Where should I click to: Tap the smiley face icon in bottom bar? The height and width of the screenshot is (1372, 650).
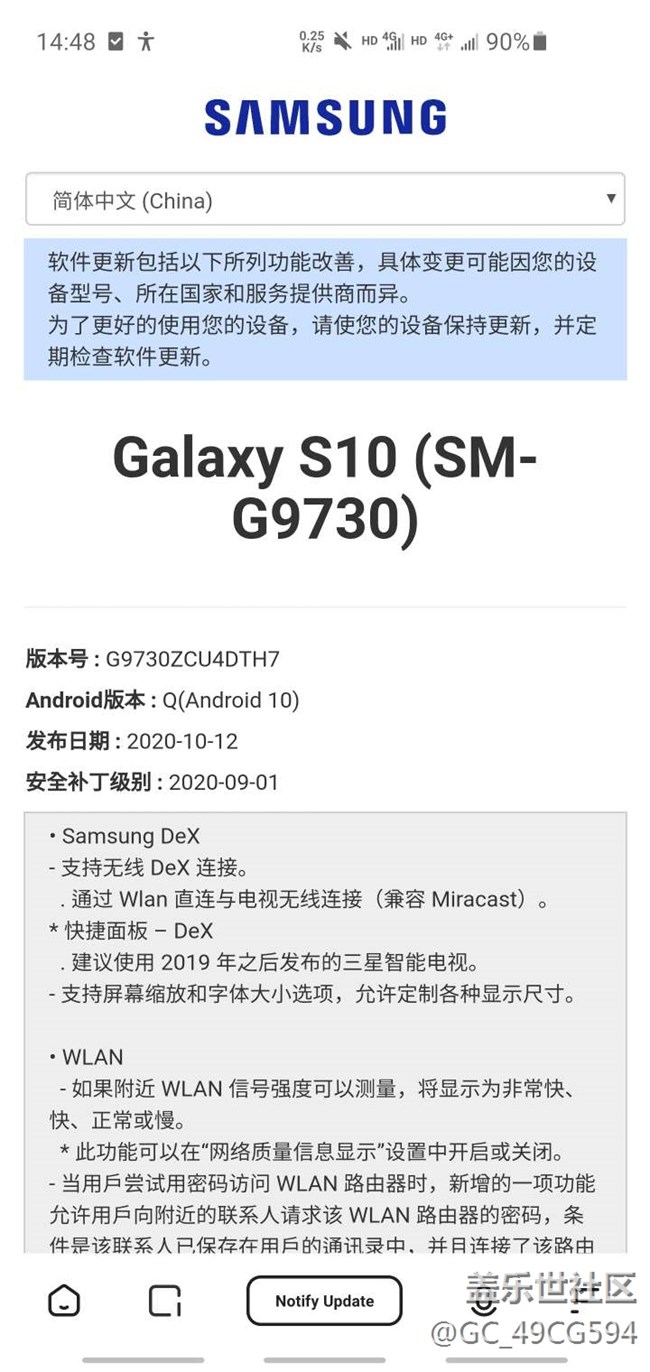pos(64,1301)
